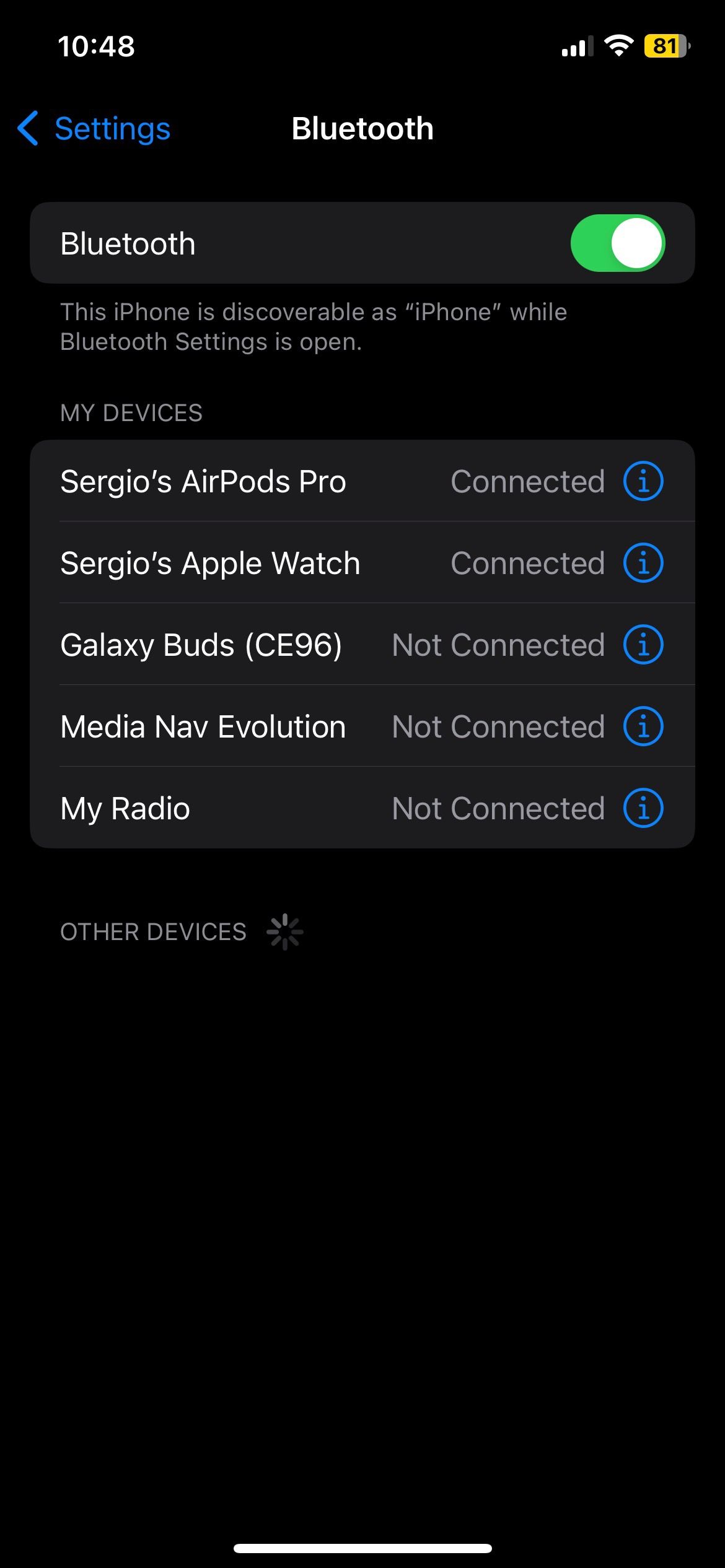Tap the clock showing 10:48
The image size is (725, 1568).
pos(96,46)
